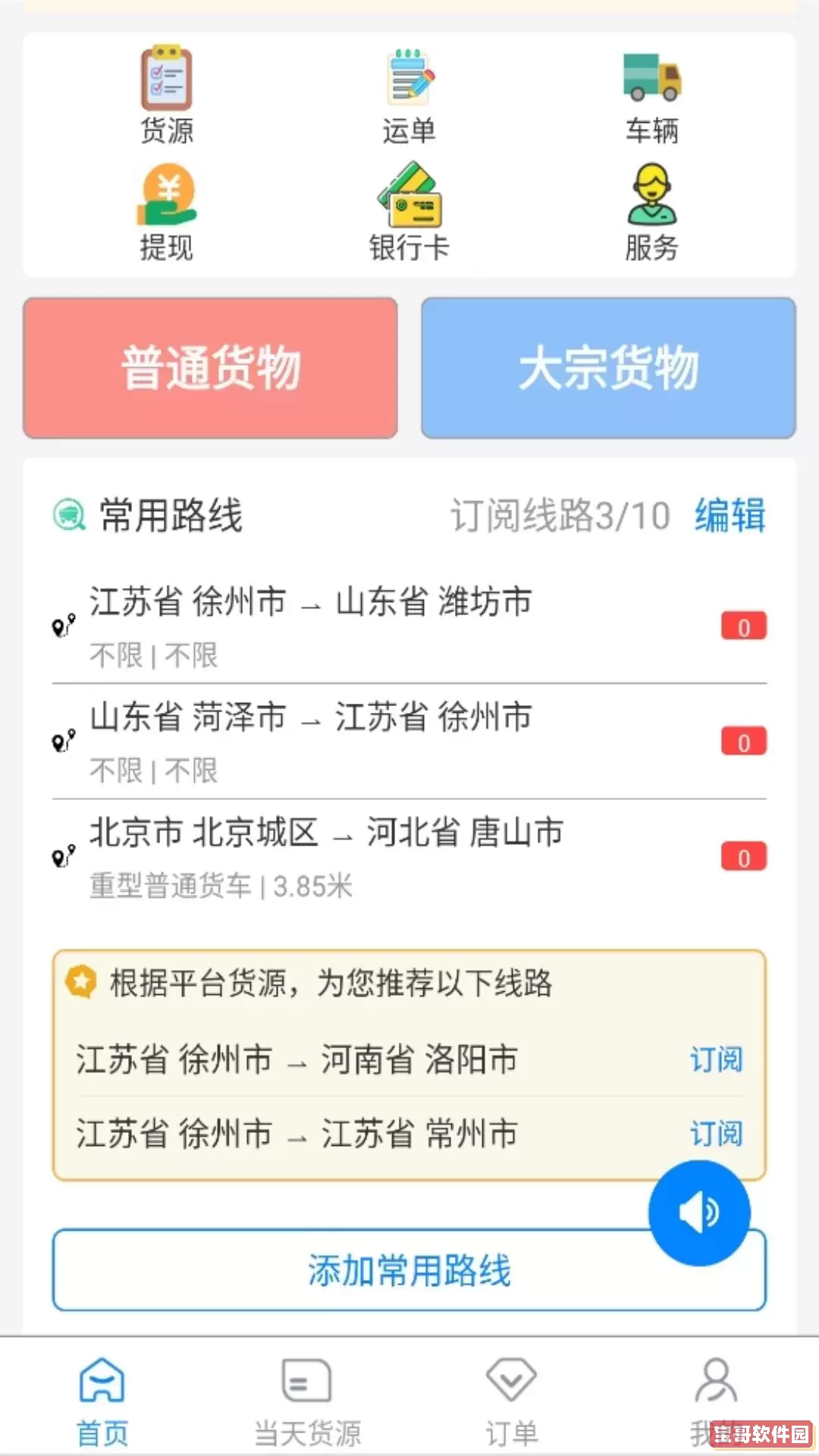Tap the magnifier icon next to 常用路线

(x=69, y=516)
